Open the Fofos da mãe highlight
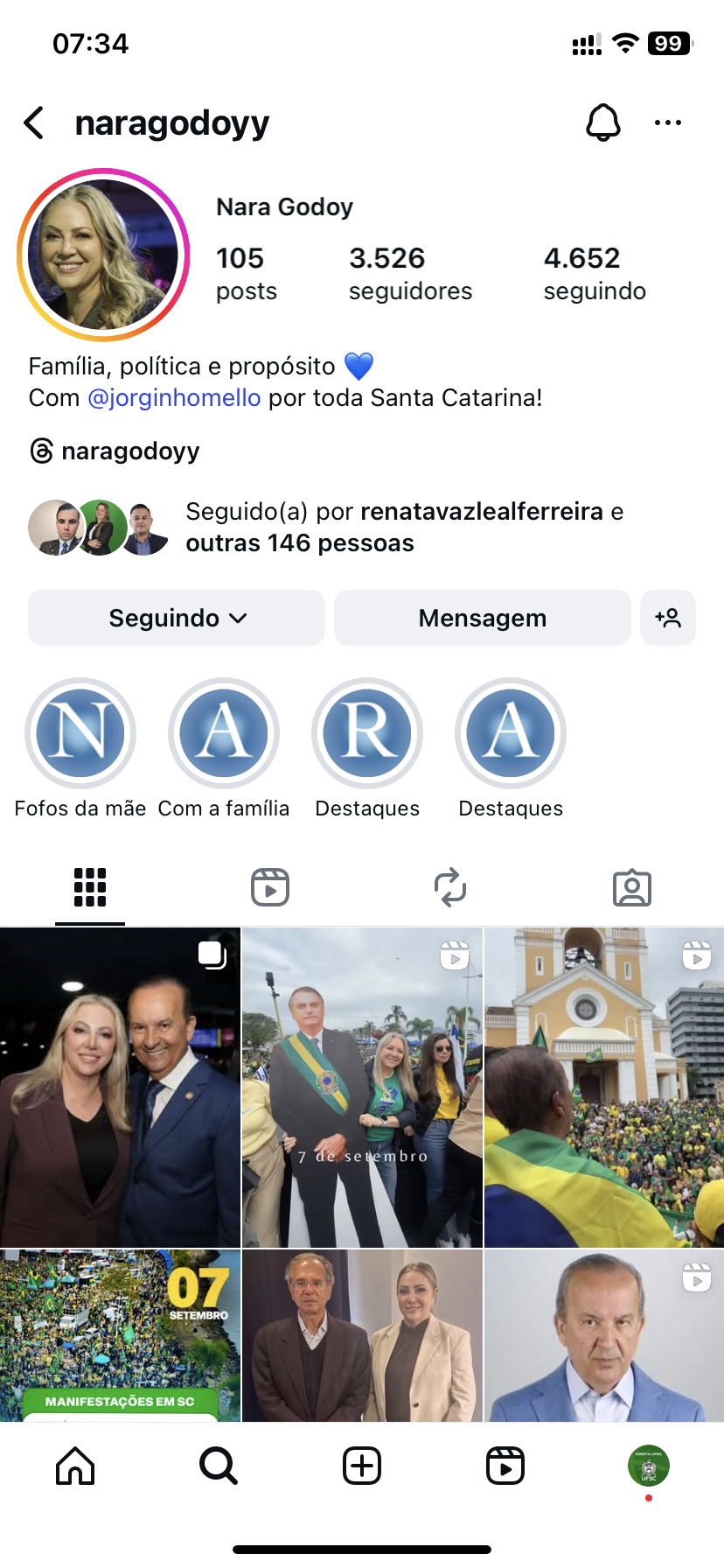 (x=80, y=734)
